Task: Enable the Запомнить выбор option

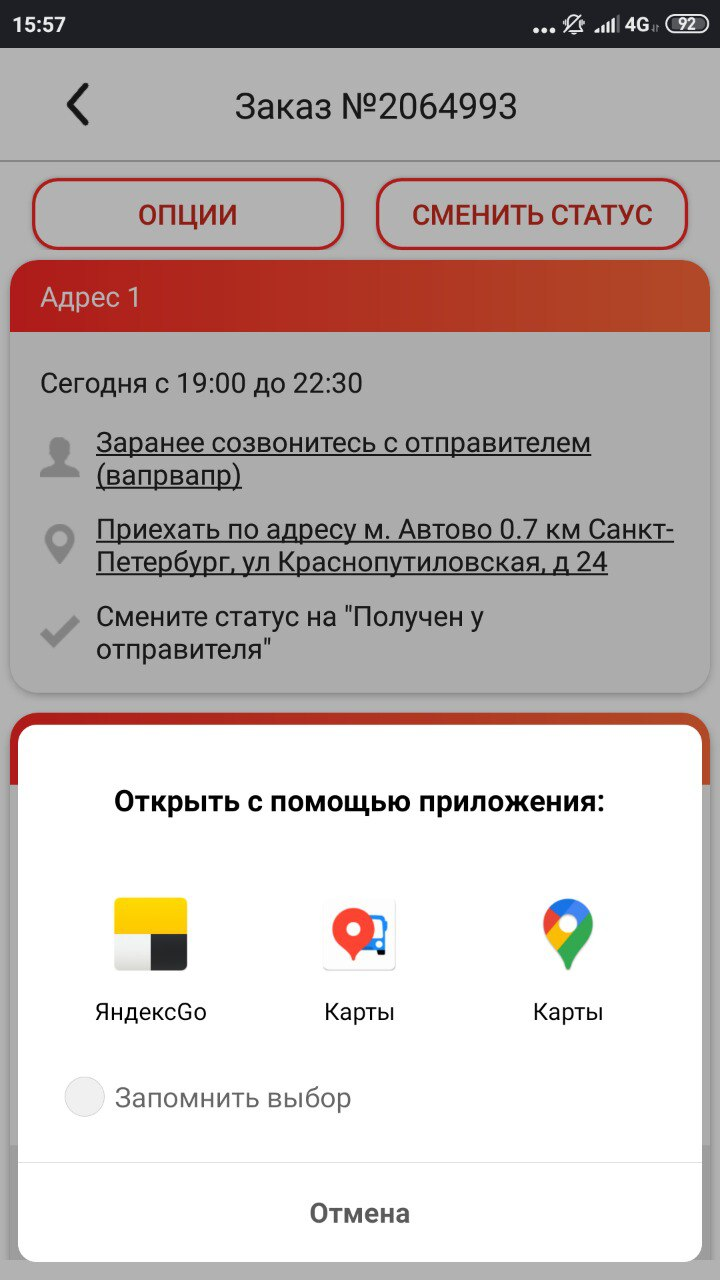Action: (85, 1097)
